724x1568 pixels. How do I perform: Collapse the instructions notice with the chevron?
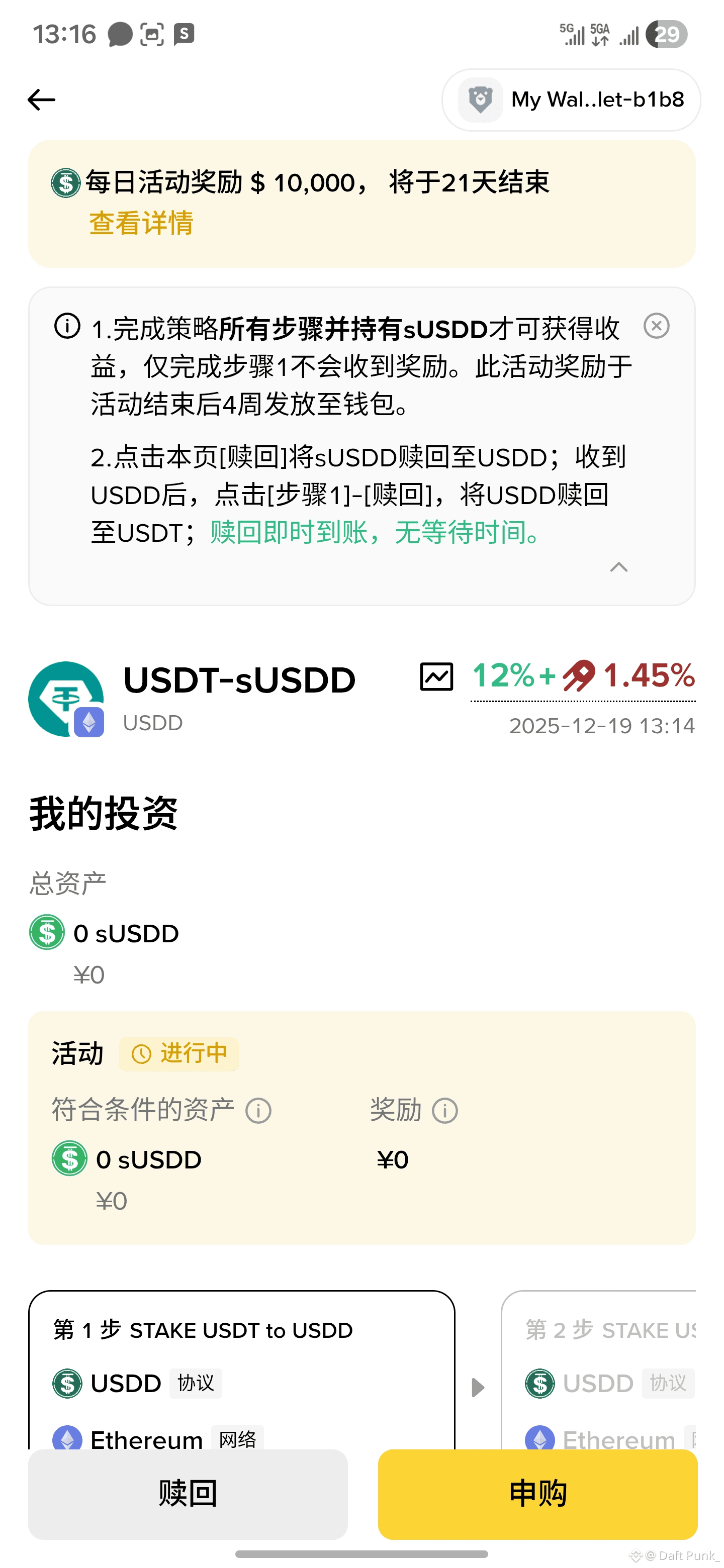(618, 567)
